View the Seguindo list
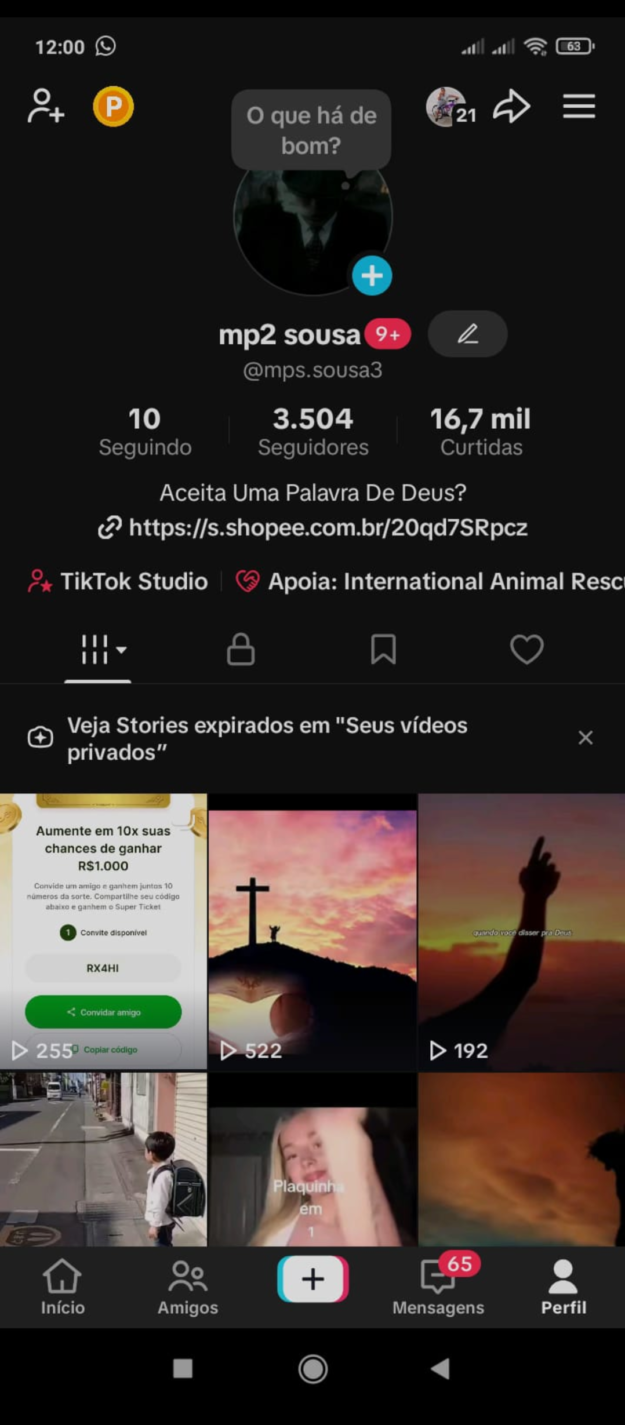The width and height of the screenshot is (625, 1425). pos(145,431)
